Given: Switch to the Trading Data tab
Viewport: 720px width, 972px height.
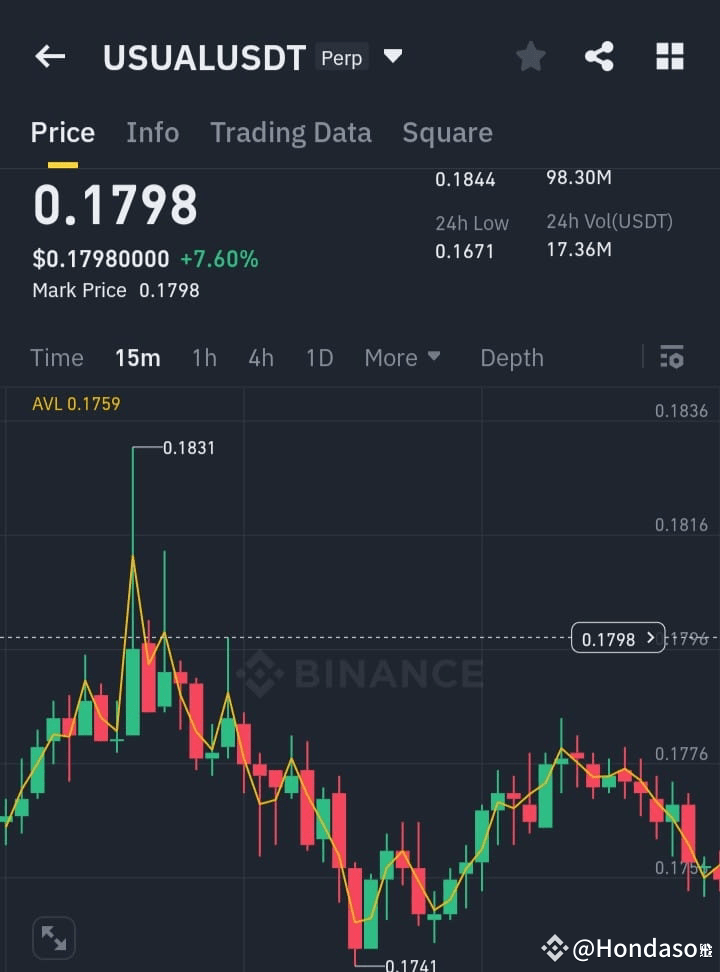Looking at the screenshot, I should pyautogui.click(x=291, y=132).
